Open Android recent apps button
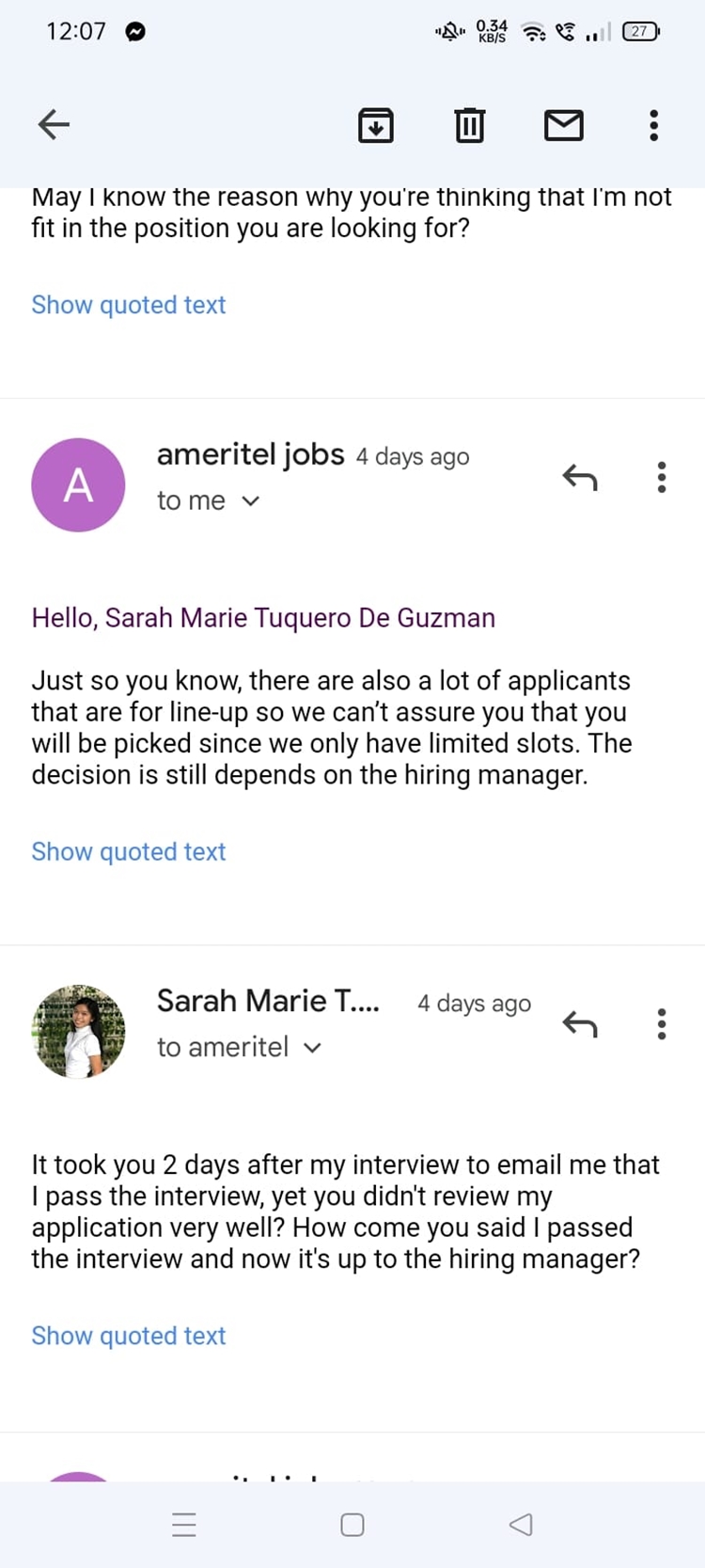705x1568 pixels. (x=184, y=1524)
